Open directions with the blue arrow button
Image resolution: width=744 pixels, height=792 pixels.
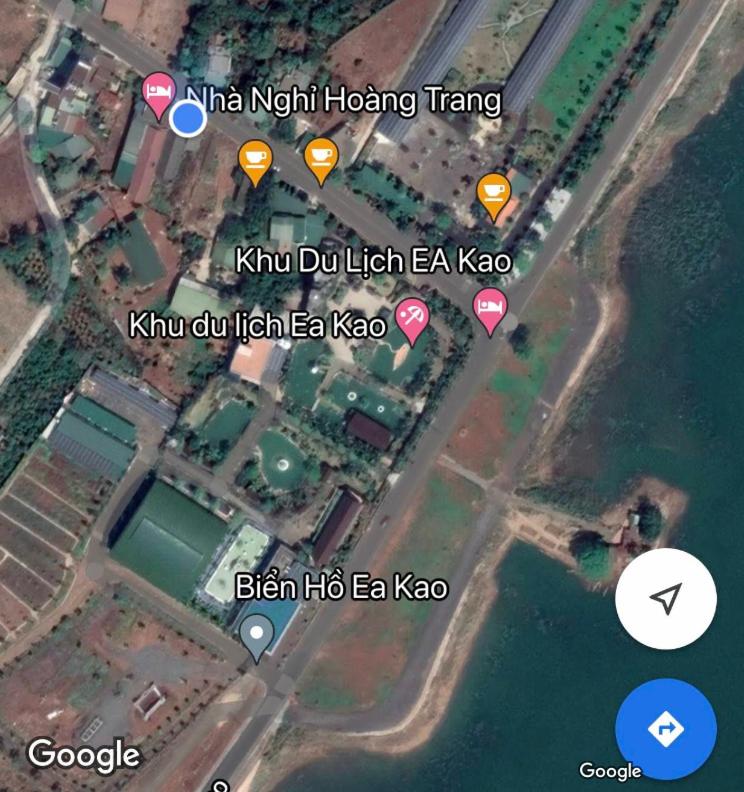click(665, 729)
